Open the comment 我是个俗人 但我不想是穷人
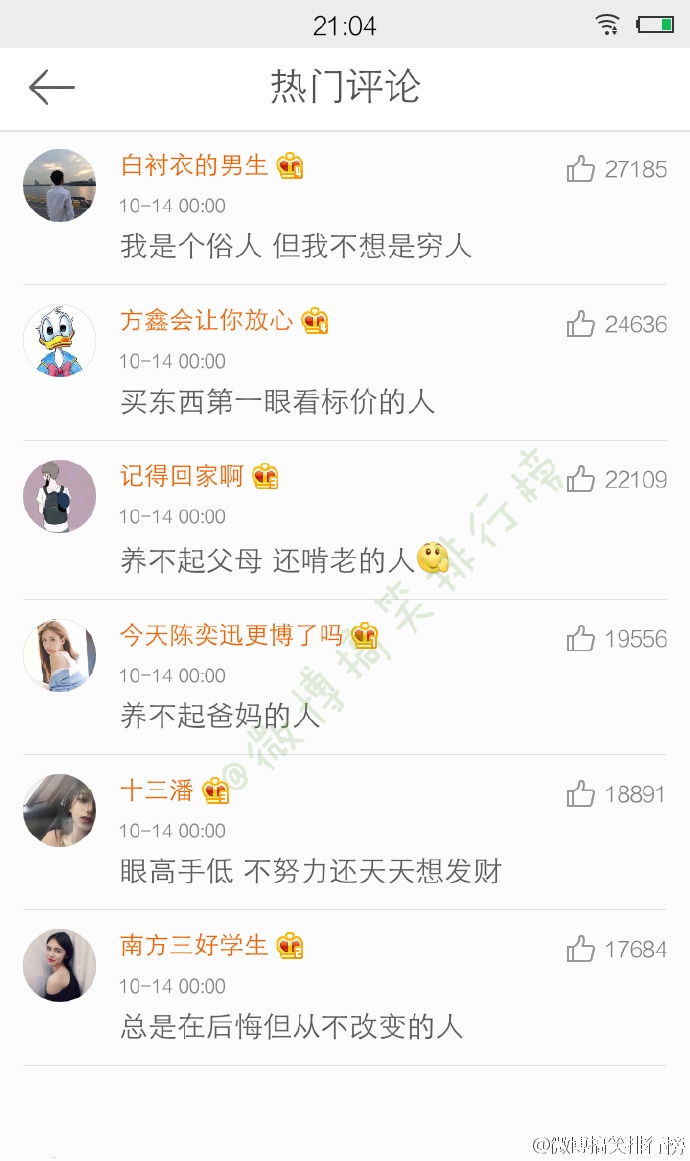This screenshot has height=1161, width=690. click(x=296, y=246)
